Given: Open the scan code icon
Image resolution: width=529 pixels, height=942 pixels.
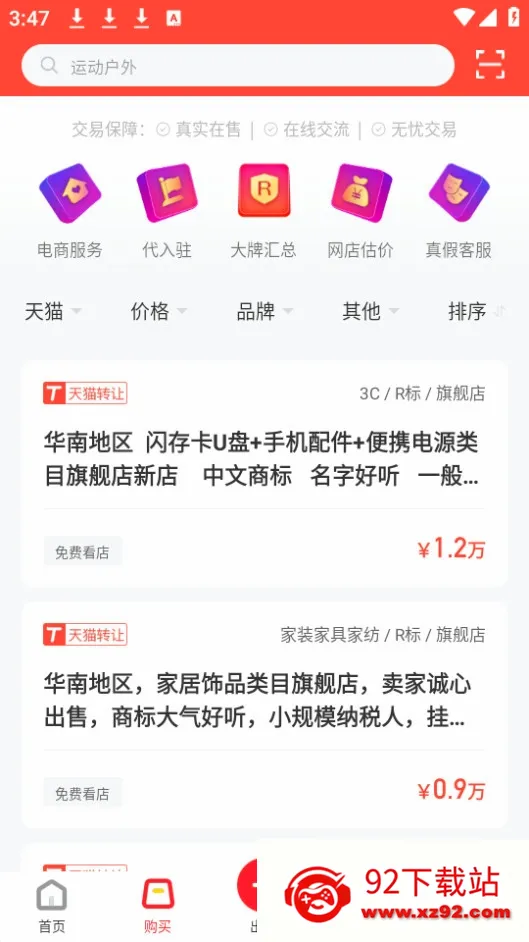Looking at the screenshot, I should (490, 64).
